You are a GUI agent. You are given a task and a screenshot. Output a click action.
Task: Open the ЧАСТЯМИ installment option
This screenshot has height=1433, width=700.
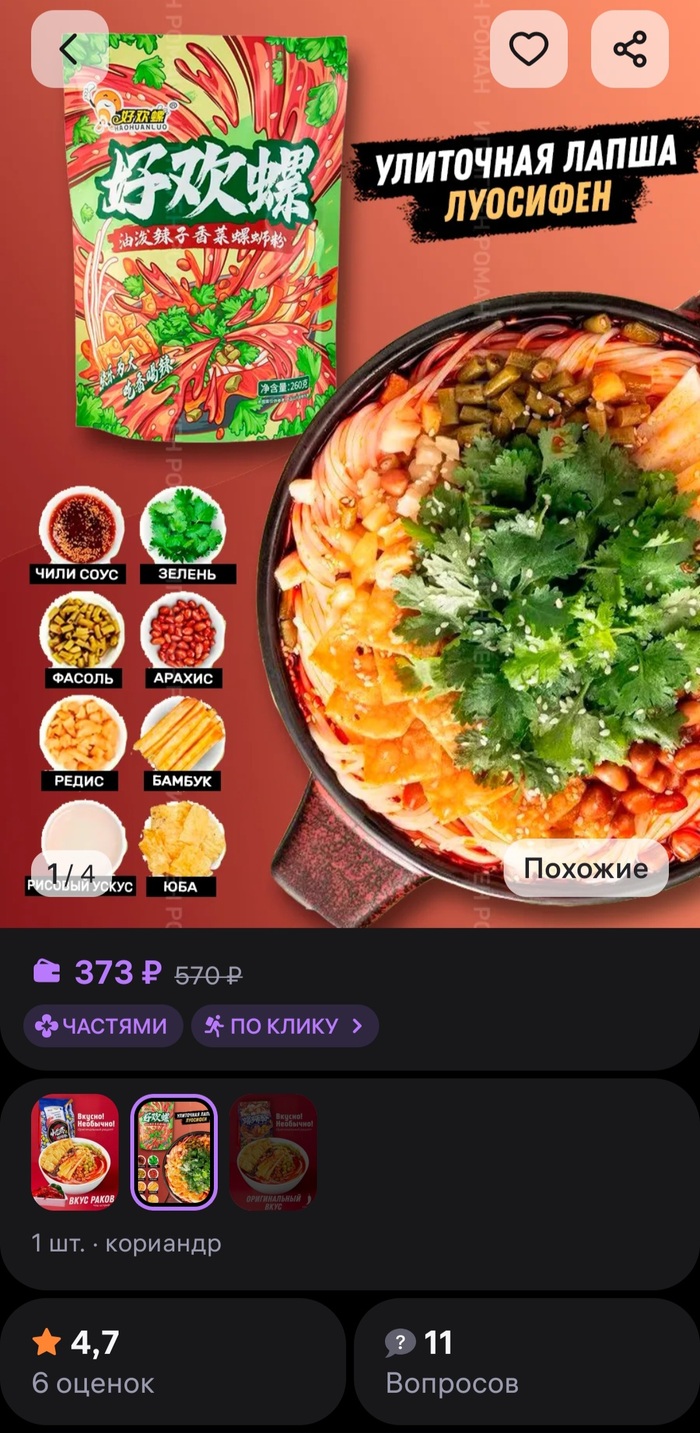pyautogui.click(x=102, y=1026)
